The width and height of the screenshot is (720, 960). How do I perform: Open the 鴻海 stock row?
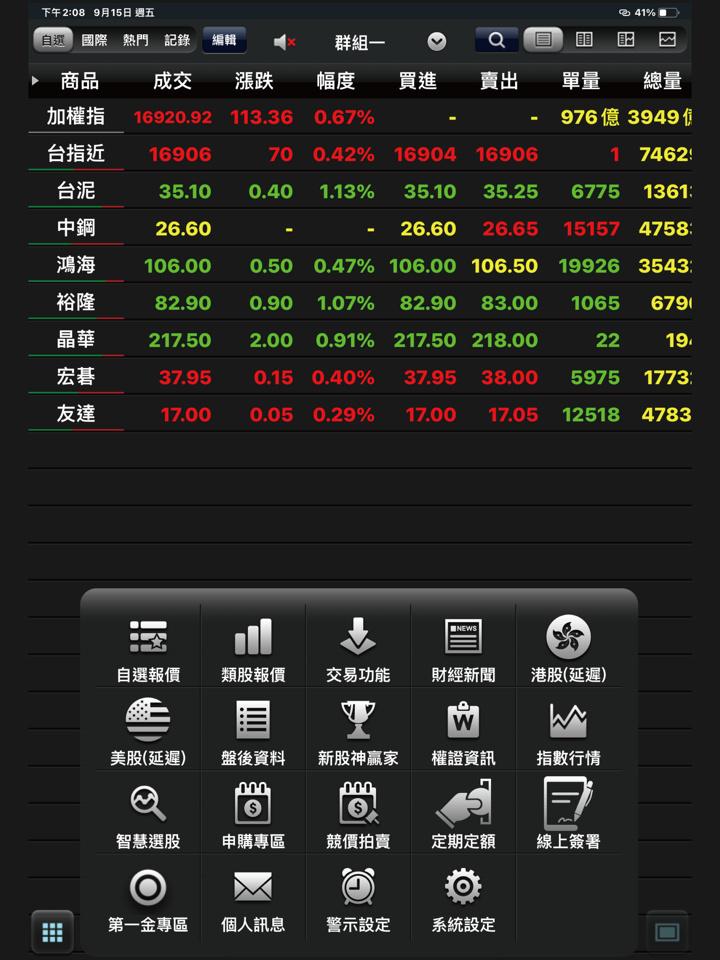76,266
